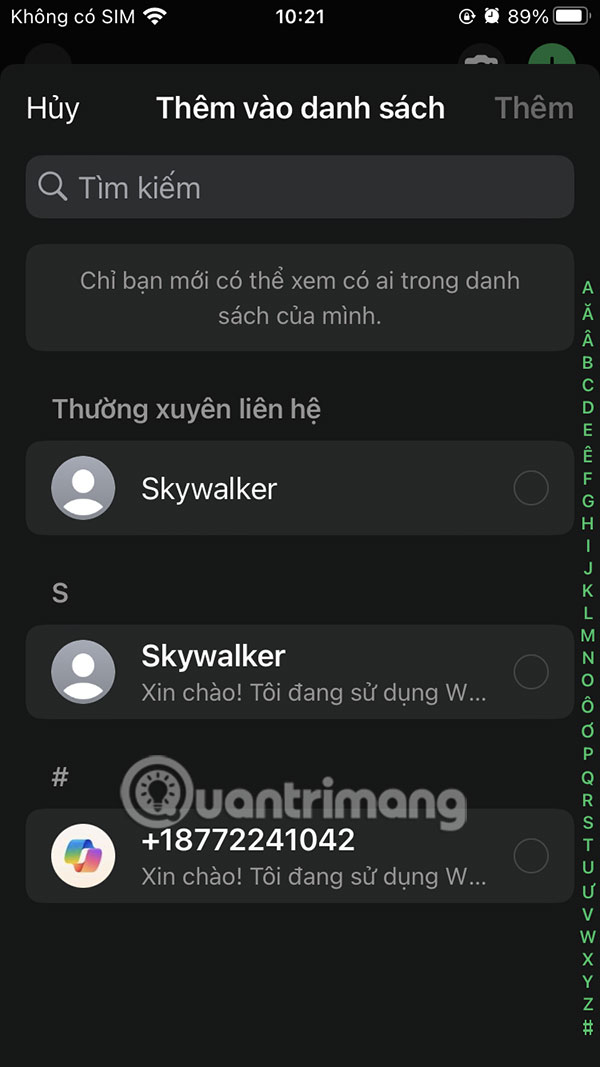Focus the Tìm kiếm search field
This screenshot has height=1067, width=600.
pyautogui.click(x=300, y=187)
